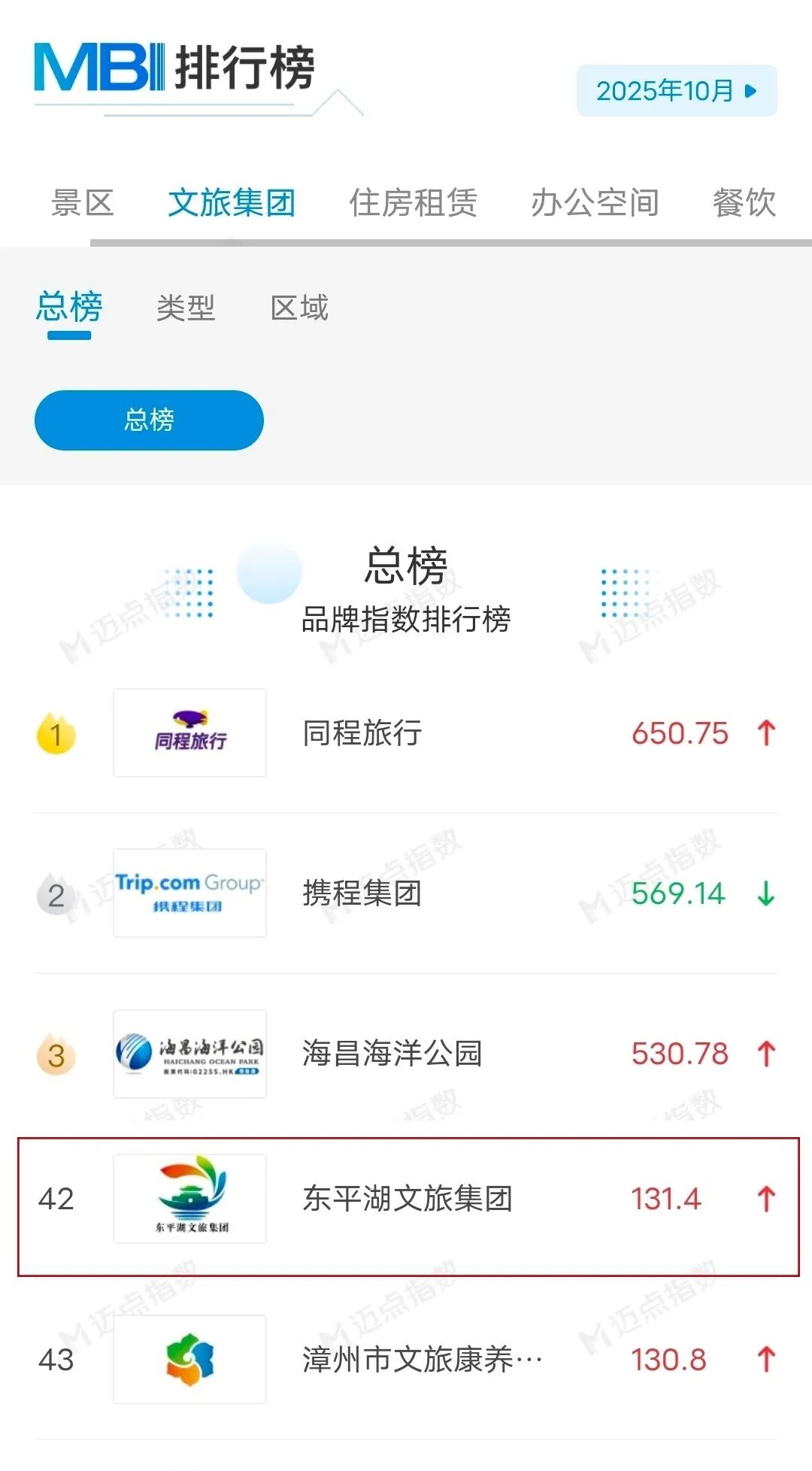Switch to the 类型 sub-tab
The height and width of the screenshot is (1471, 812).
click(186, 308)
